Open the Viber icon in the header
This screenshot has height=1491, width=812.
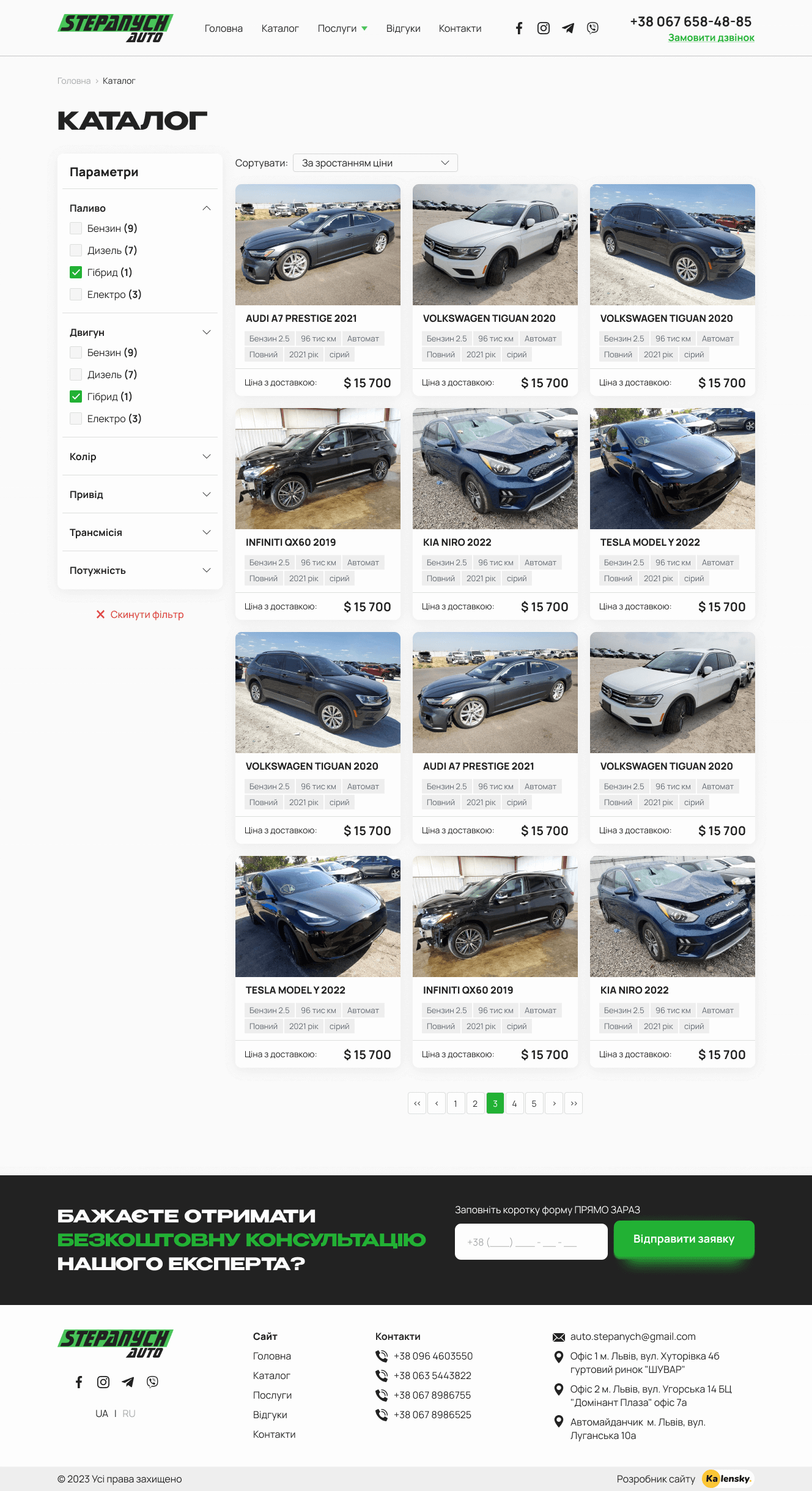pos(592,28)
